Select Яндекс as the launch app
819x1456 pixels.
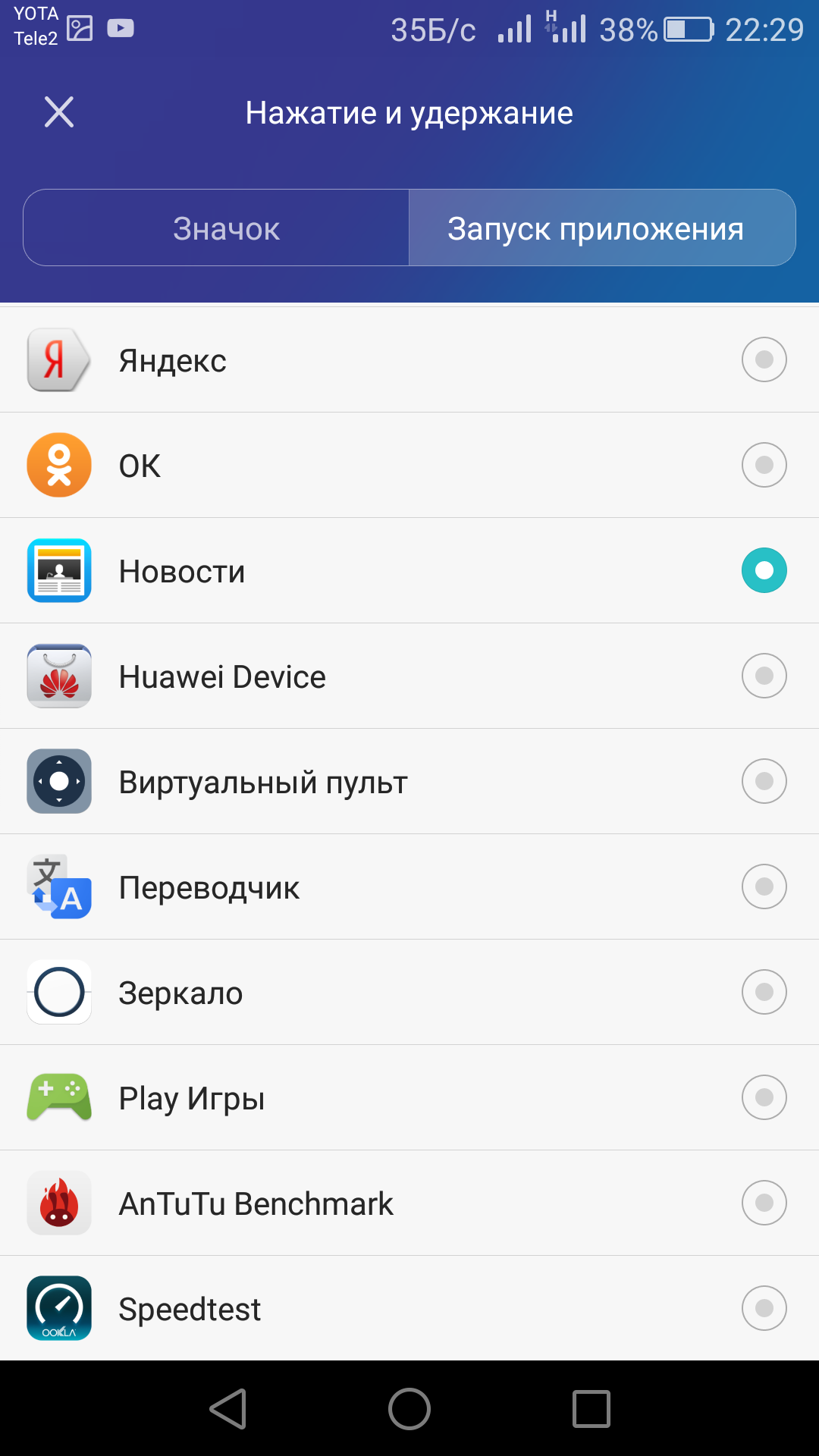tap(764, 359)
